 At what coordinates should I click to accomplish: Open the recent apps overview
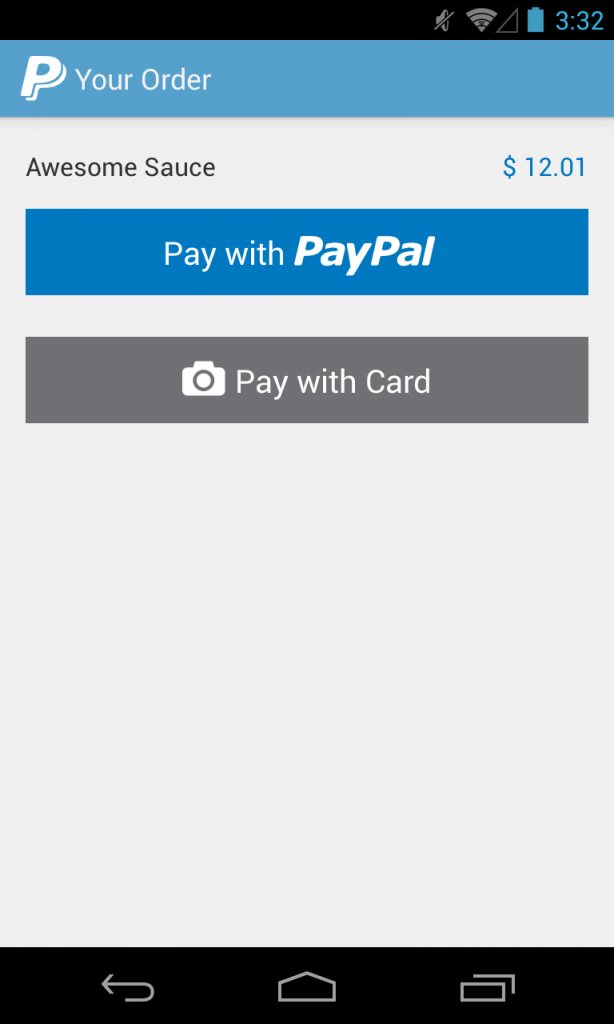486,987
